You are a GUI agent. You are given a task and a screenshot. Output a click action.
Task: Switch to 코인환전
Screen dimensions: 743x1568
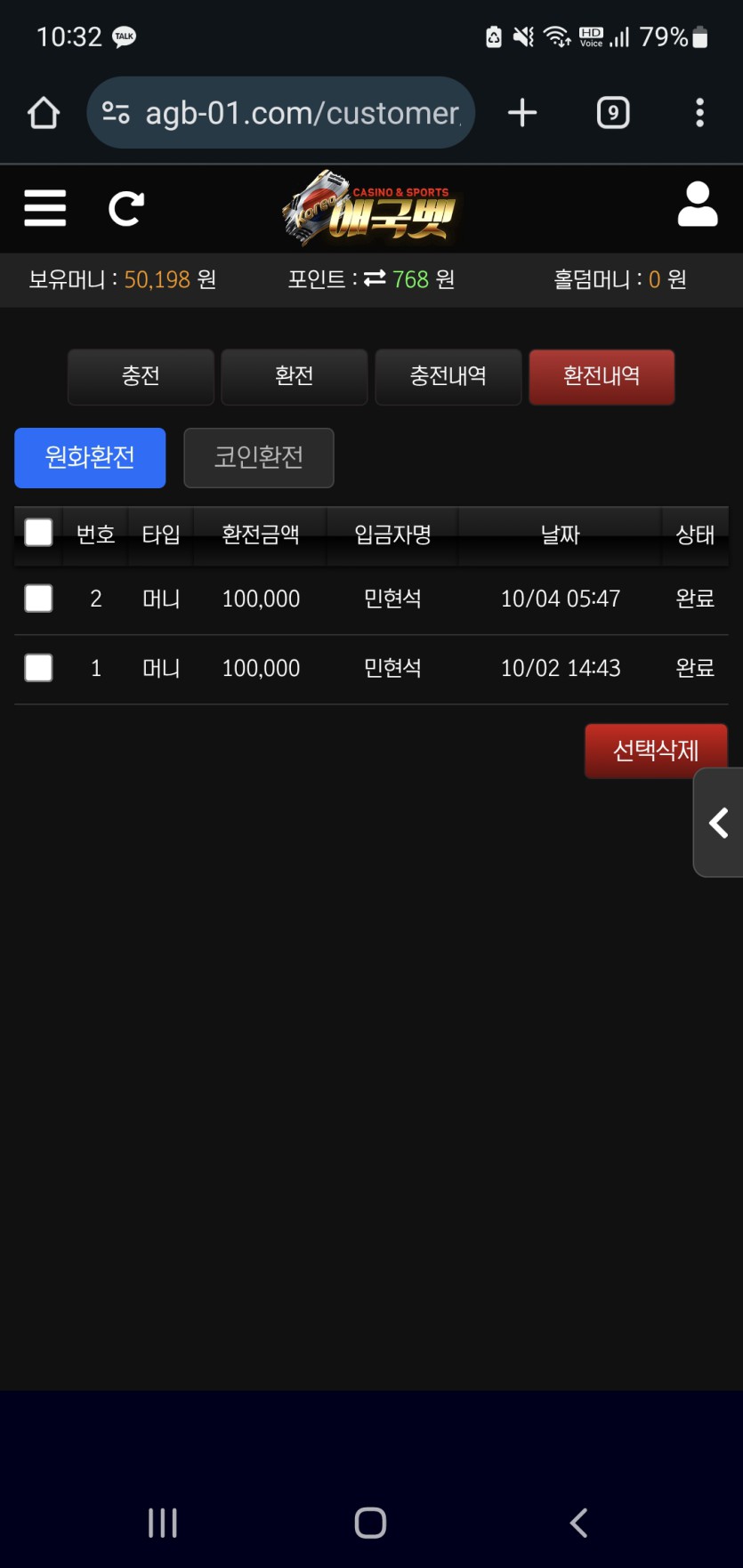[258, 457]
